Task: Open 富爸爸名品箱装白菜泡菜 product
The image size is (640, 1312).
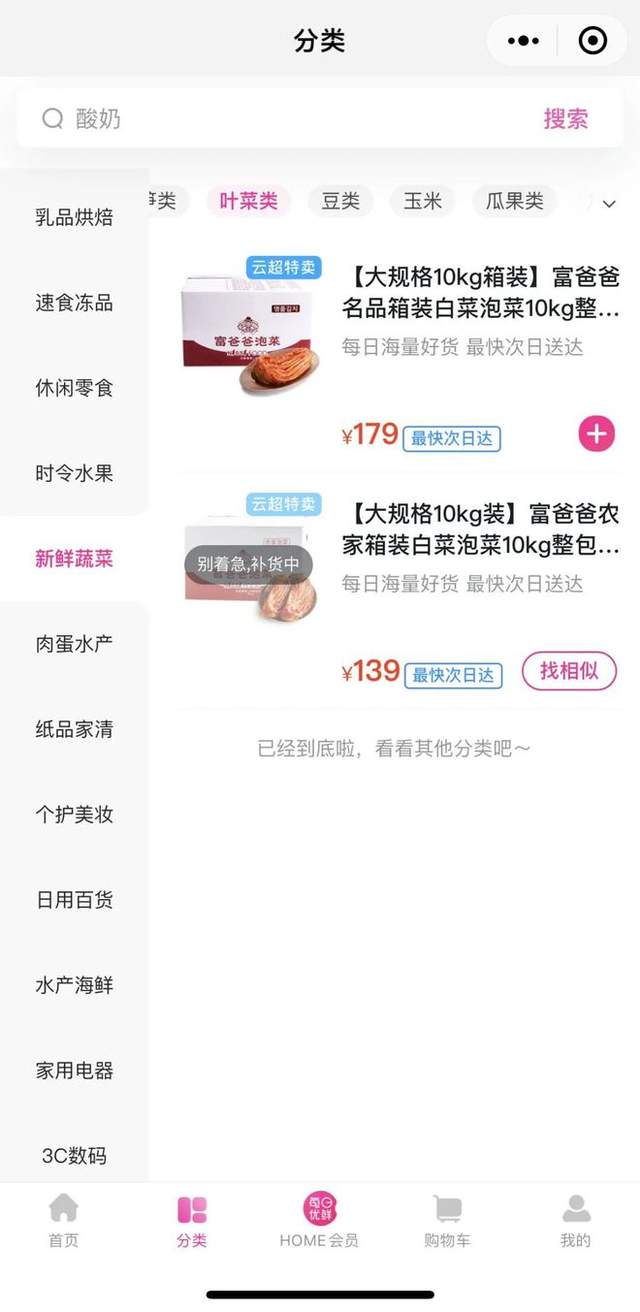Action: (x=485, y=293)
